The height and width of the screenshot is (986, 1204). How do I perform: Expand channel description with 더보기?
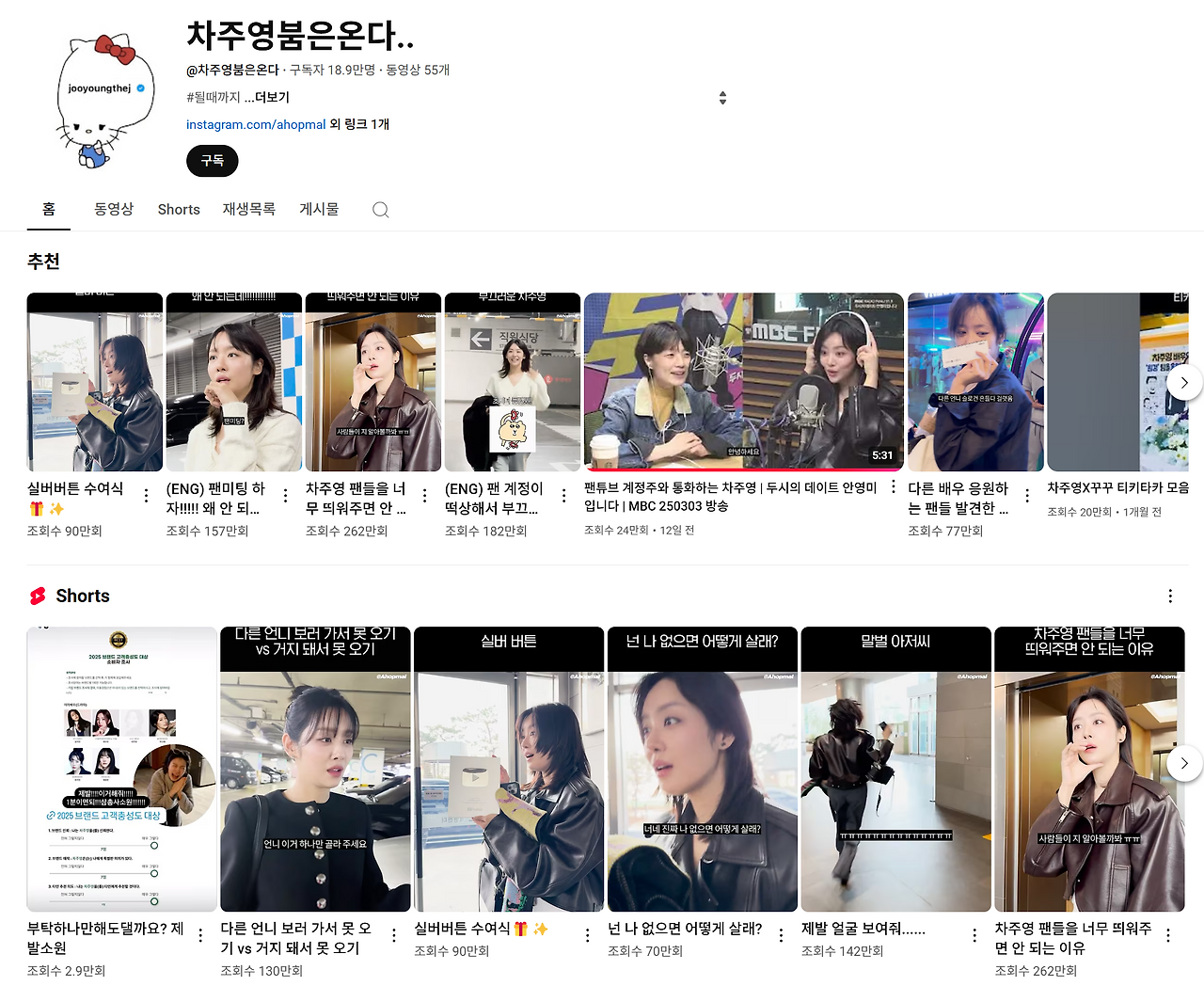(x=272, y=97)
